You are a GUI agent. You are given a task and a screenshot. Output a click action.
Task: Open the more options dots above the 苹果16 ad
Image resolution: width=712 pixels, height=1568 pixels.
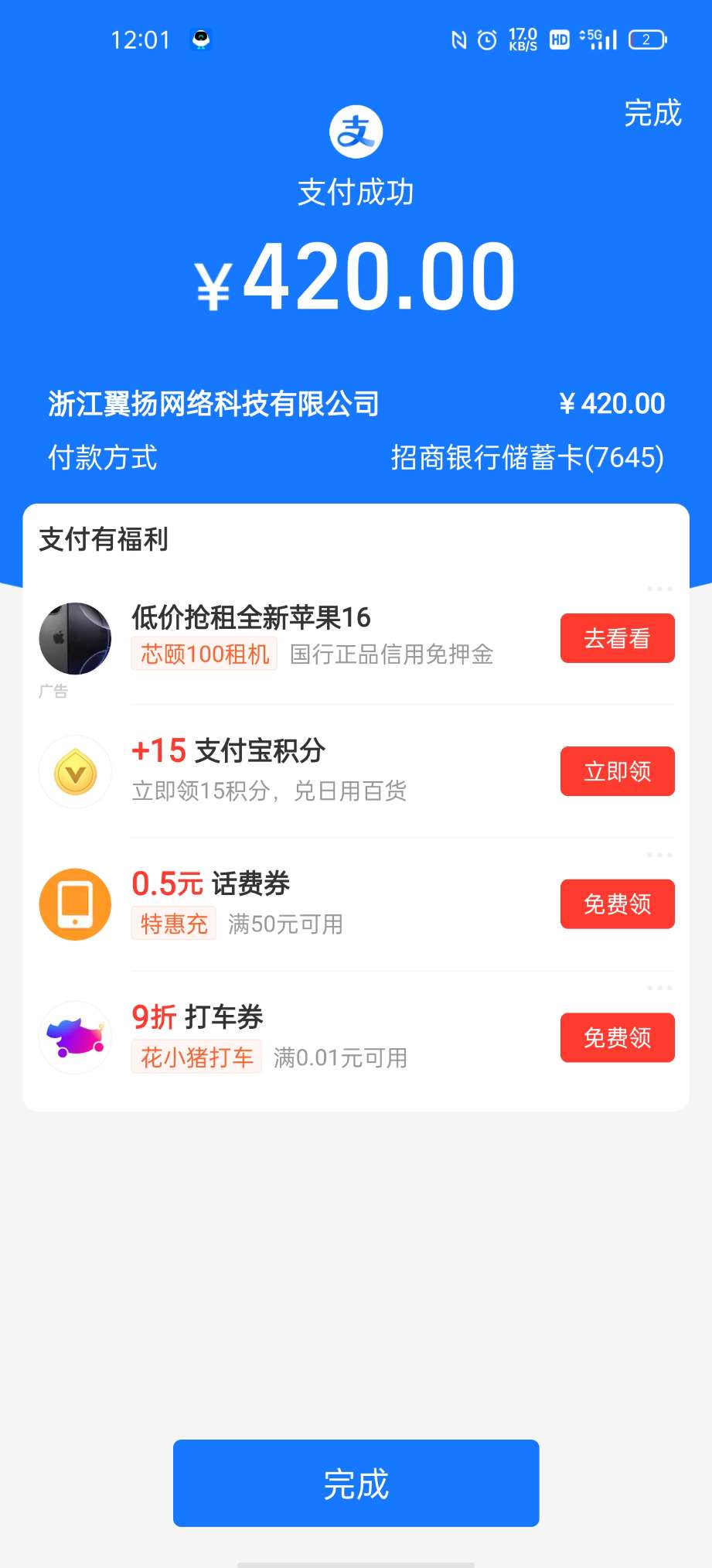[x=659, y=589]
